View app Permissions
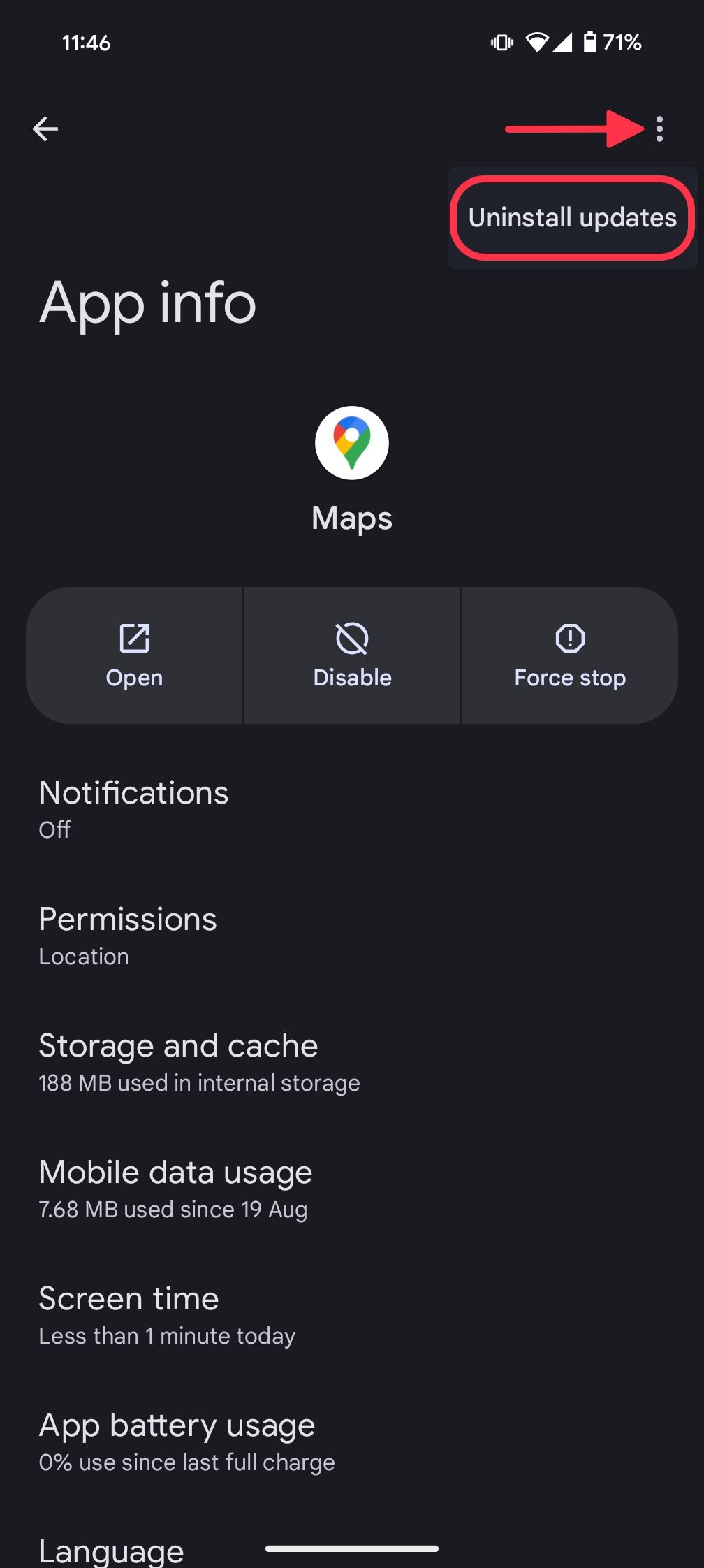Viewport: 704px width, 1568px height. point(128,935)
